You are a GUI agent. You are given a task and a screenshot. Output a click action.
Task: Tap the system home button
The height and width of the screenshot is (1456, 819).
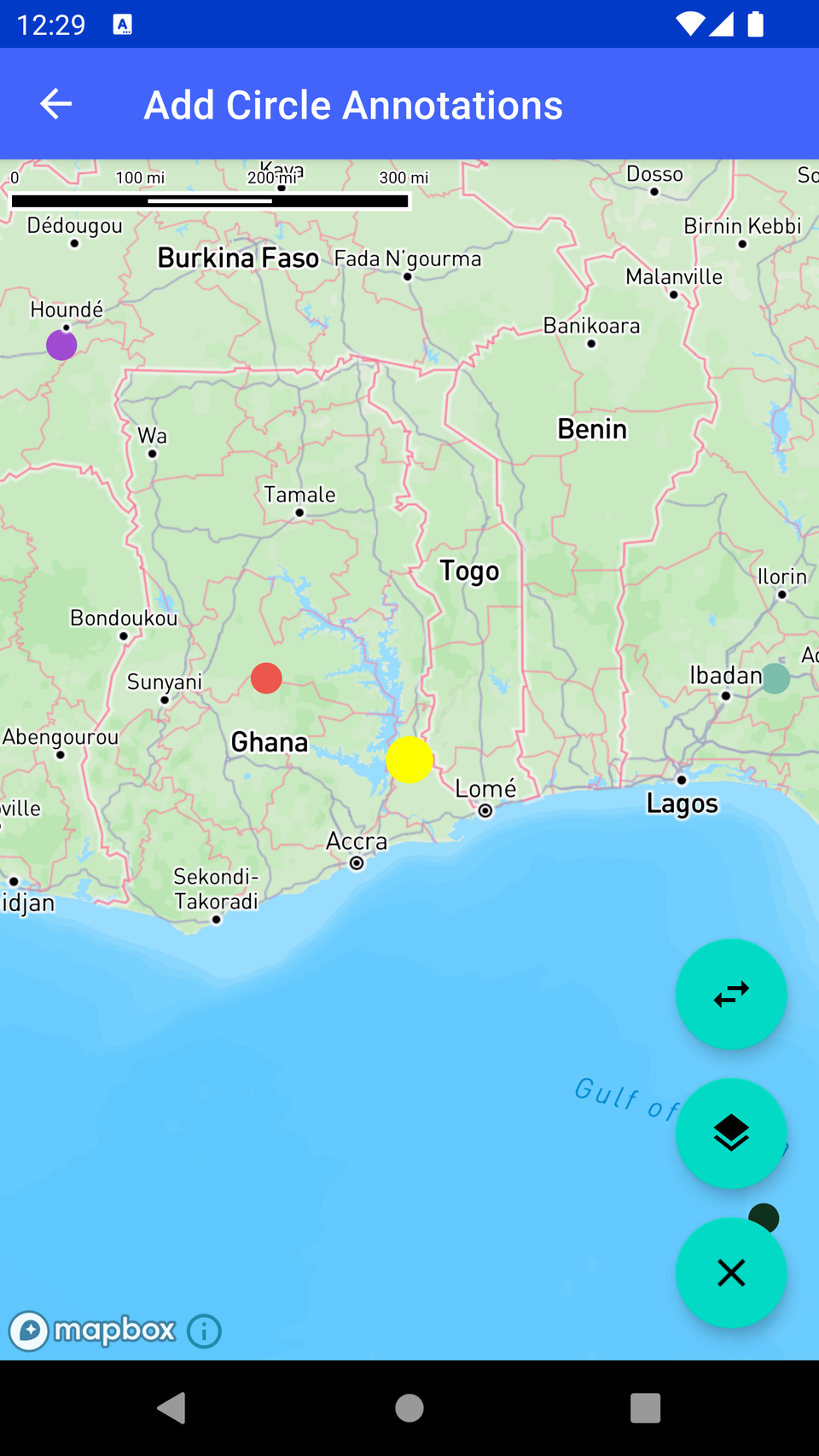point(409,1408)
